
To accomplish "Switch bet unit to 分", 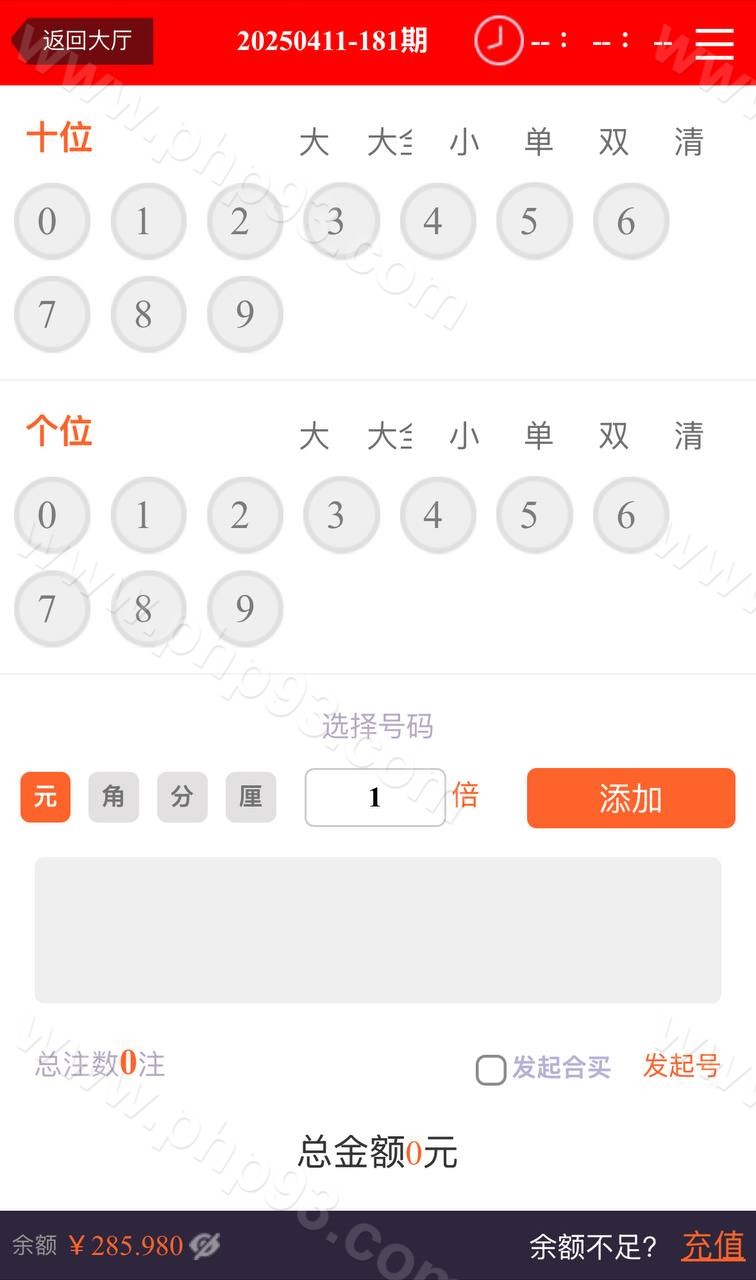I will click(181, 797).
